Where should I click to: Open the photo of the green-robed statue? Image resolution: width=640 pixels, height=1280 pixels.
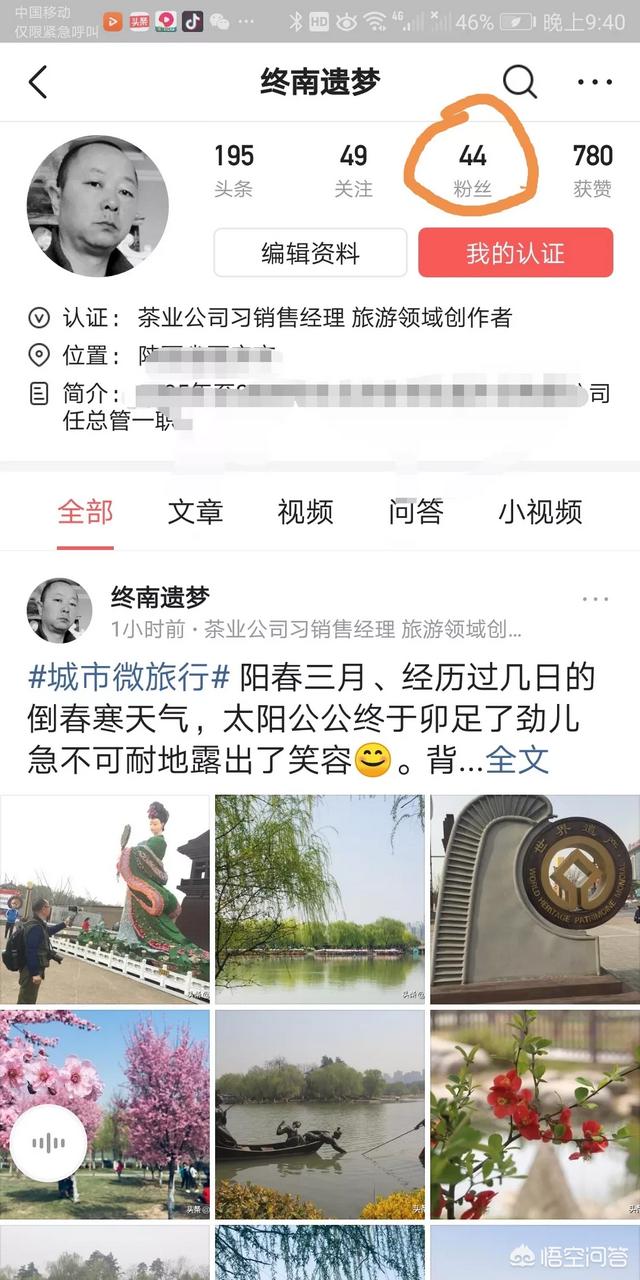[105, 899]
